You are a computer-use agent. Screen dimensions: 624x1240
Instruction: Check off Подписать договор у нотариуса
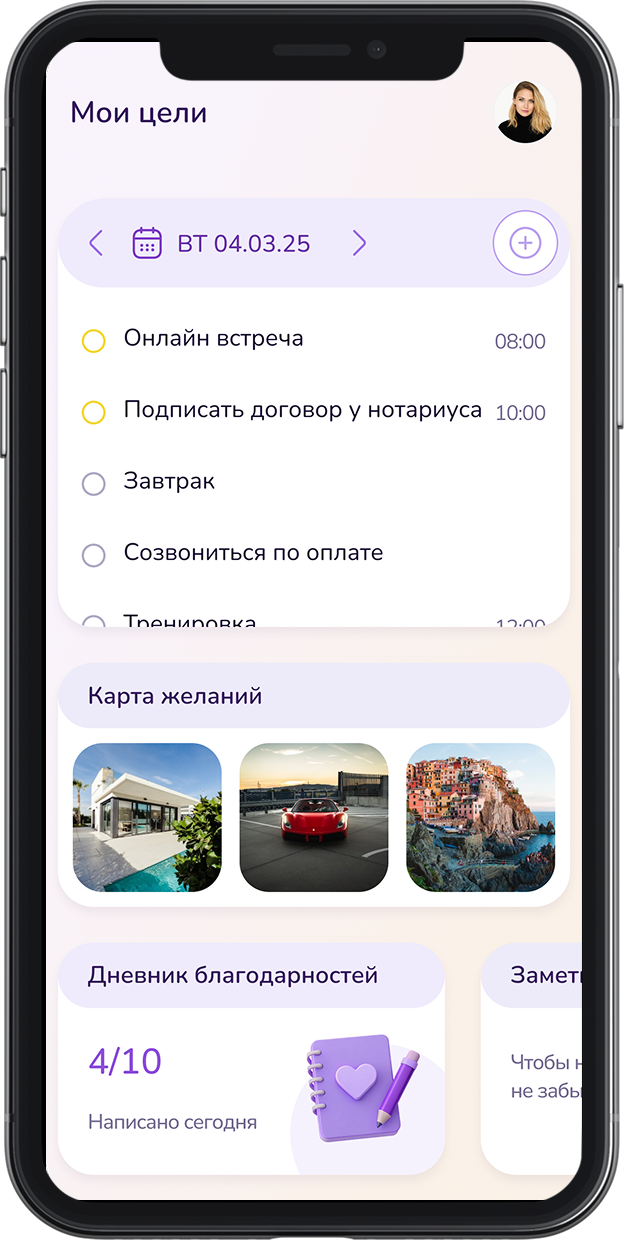(93, 412)
